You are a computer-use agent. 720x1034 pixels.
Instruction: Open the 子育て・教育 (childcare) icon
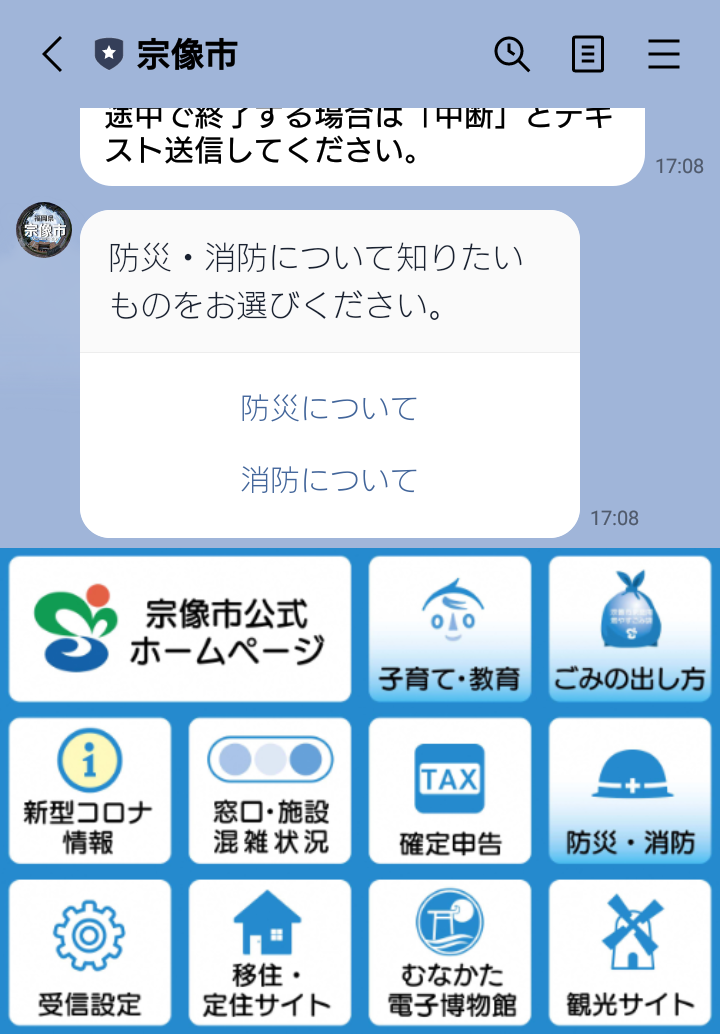tap(449, 627)
